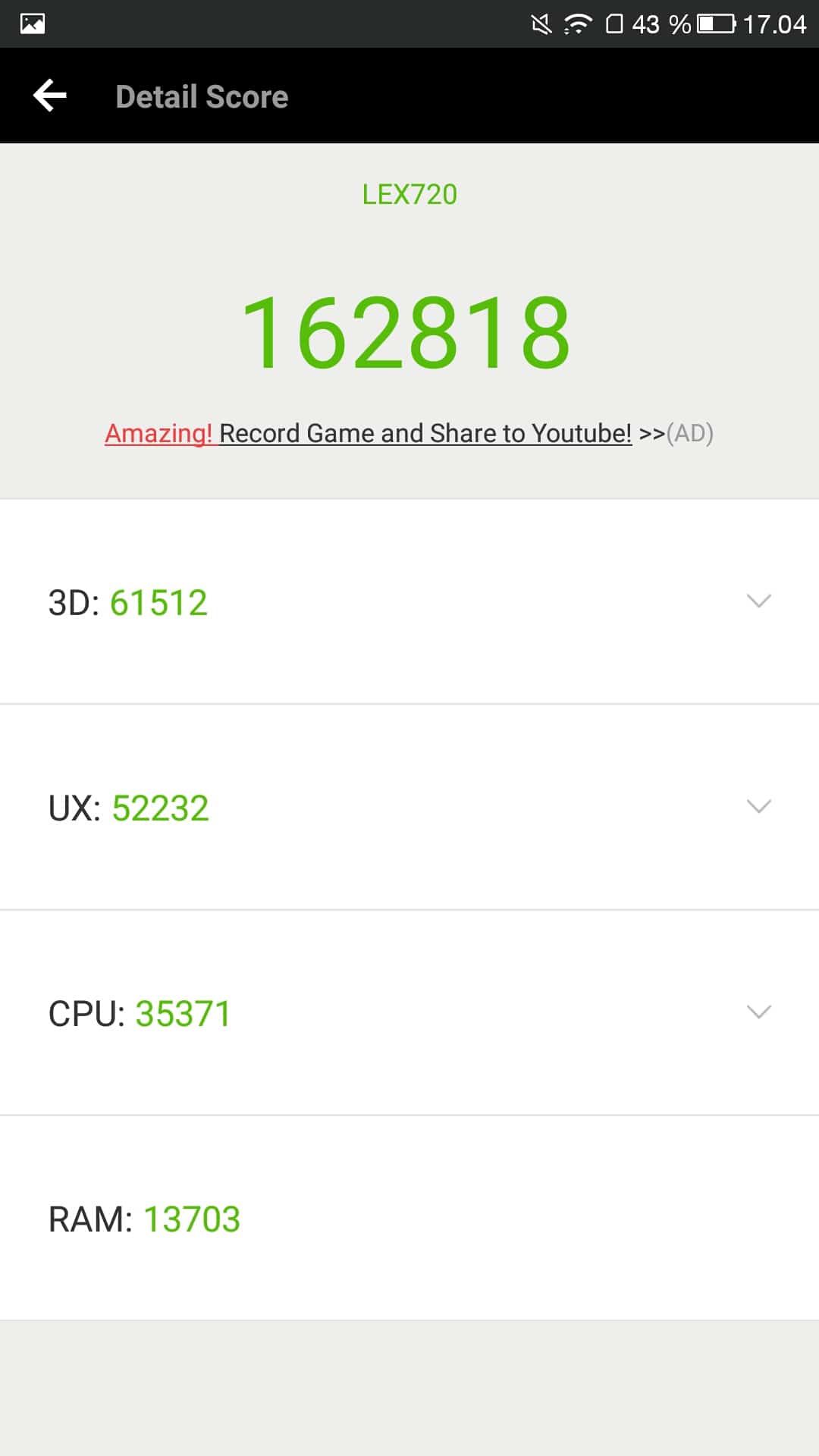Image resolution: width=819 pixels, height=1456 pixels.
Task: Expand the UX score breakdown
Action: (x=758, y=806)
